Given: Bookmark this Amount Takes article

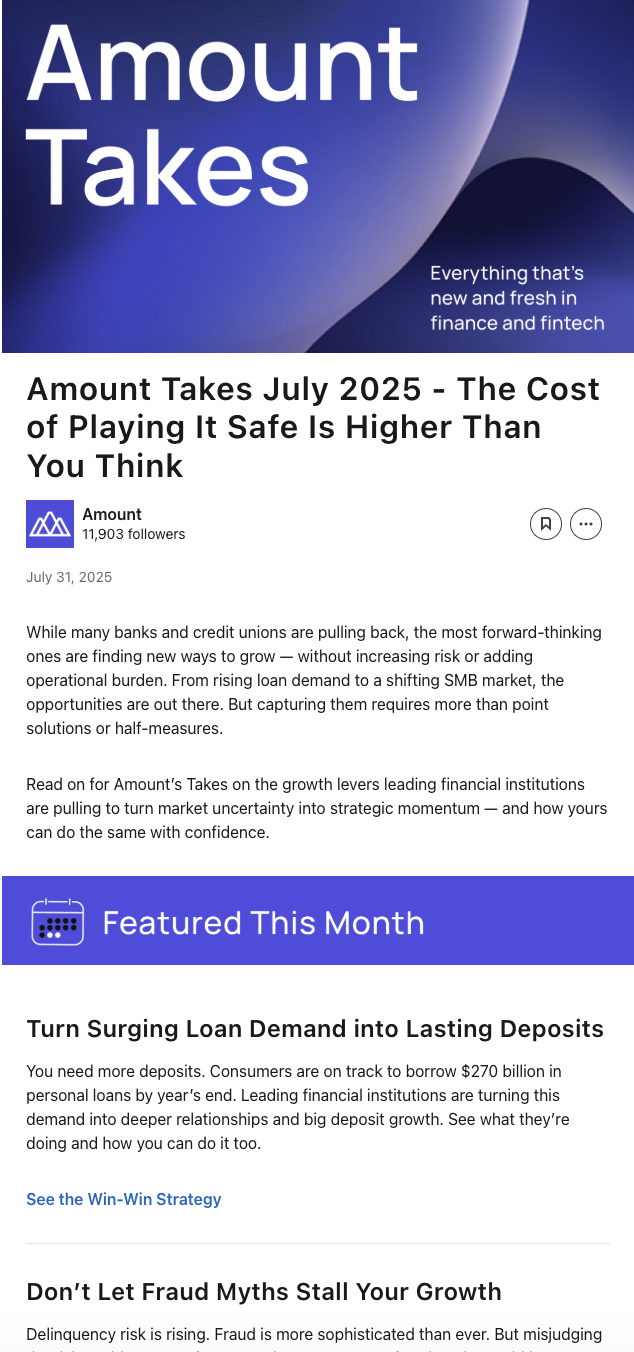Looking at the screenshot, I should point(545,524).
